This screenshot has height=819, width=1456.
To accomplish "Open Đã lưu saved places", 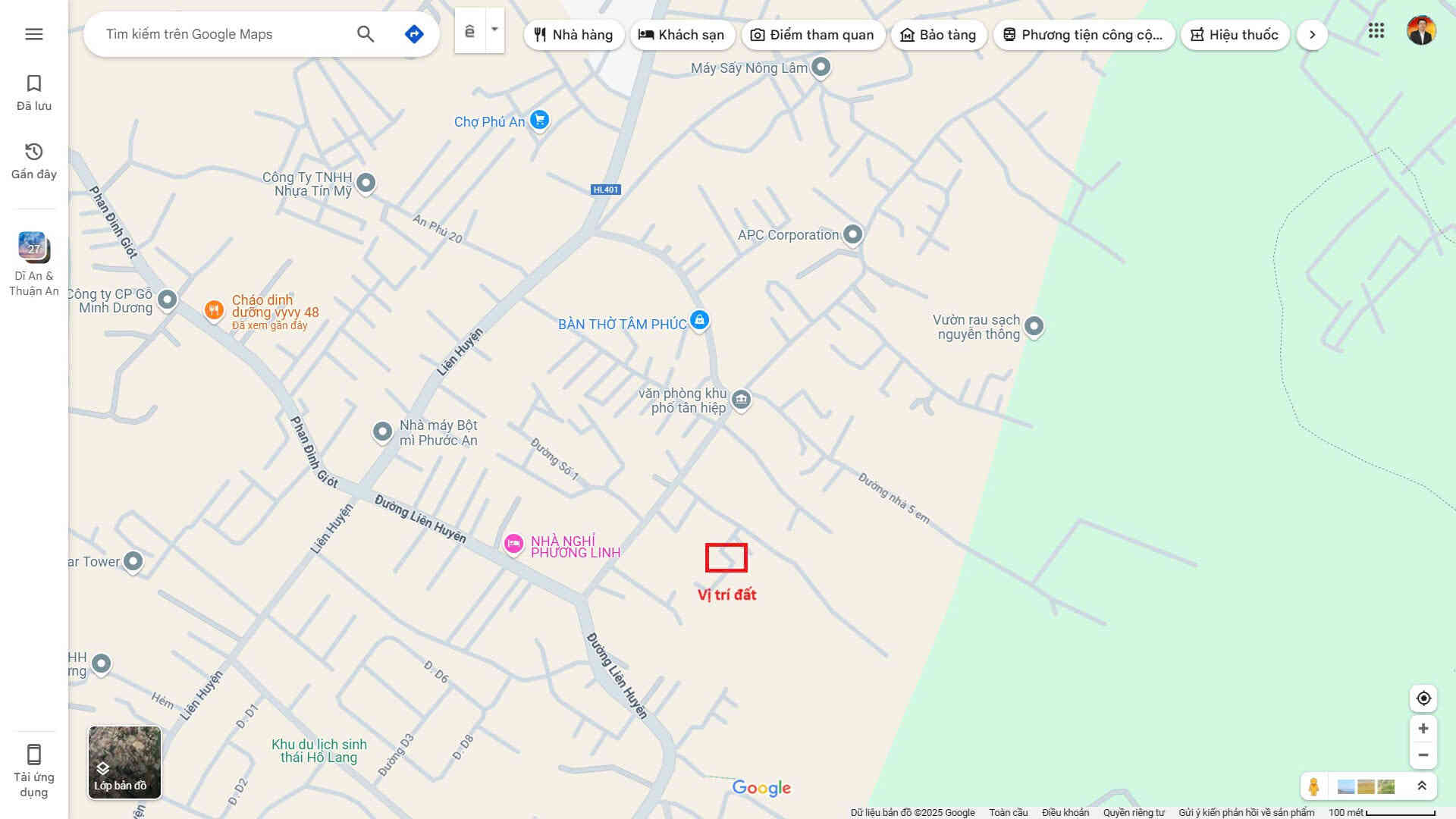I will pyautogui.click(x=34, y=93).
